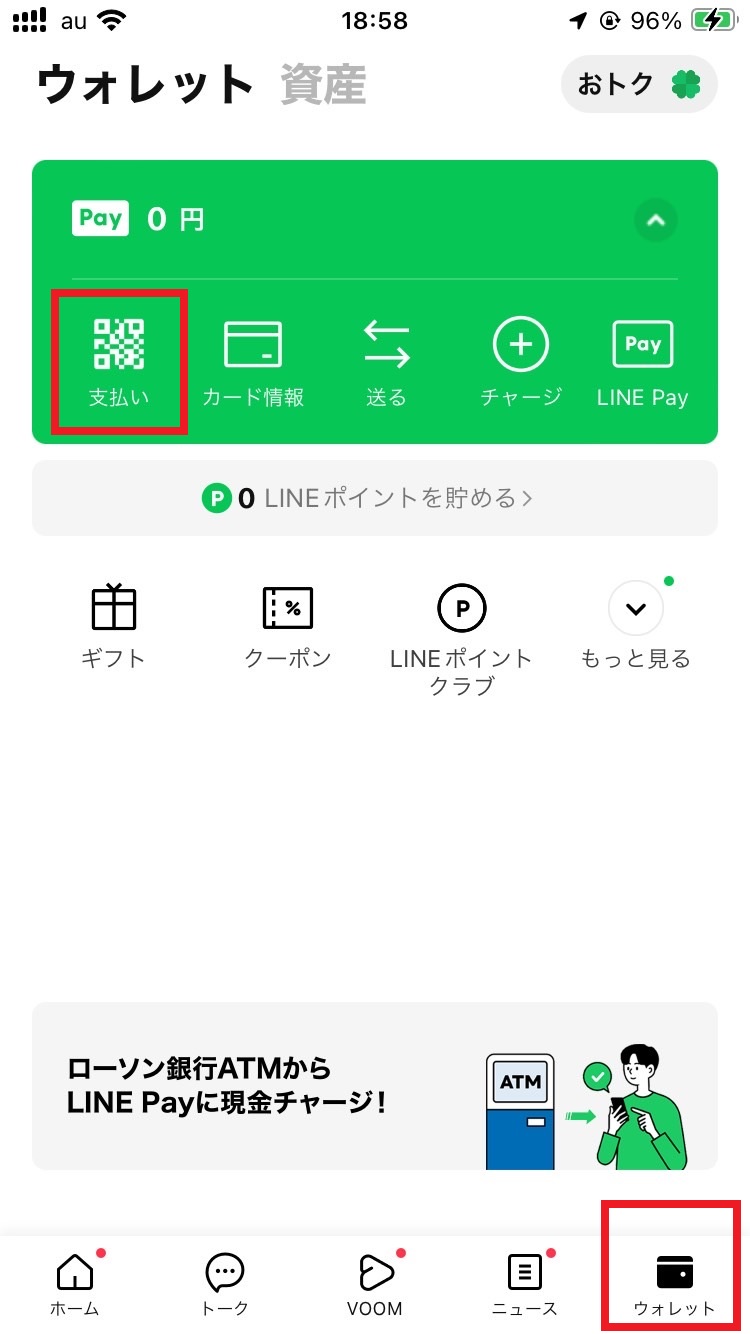Viewport: 750px width, 1334px height.
Task: Open the チャージ charge option
Action: (521, 360)
